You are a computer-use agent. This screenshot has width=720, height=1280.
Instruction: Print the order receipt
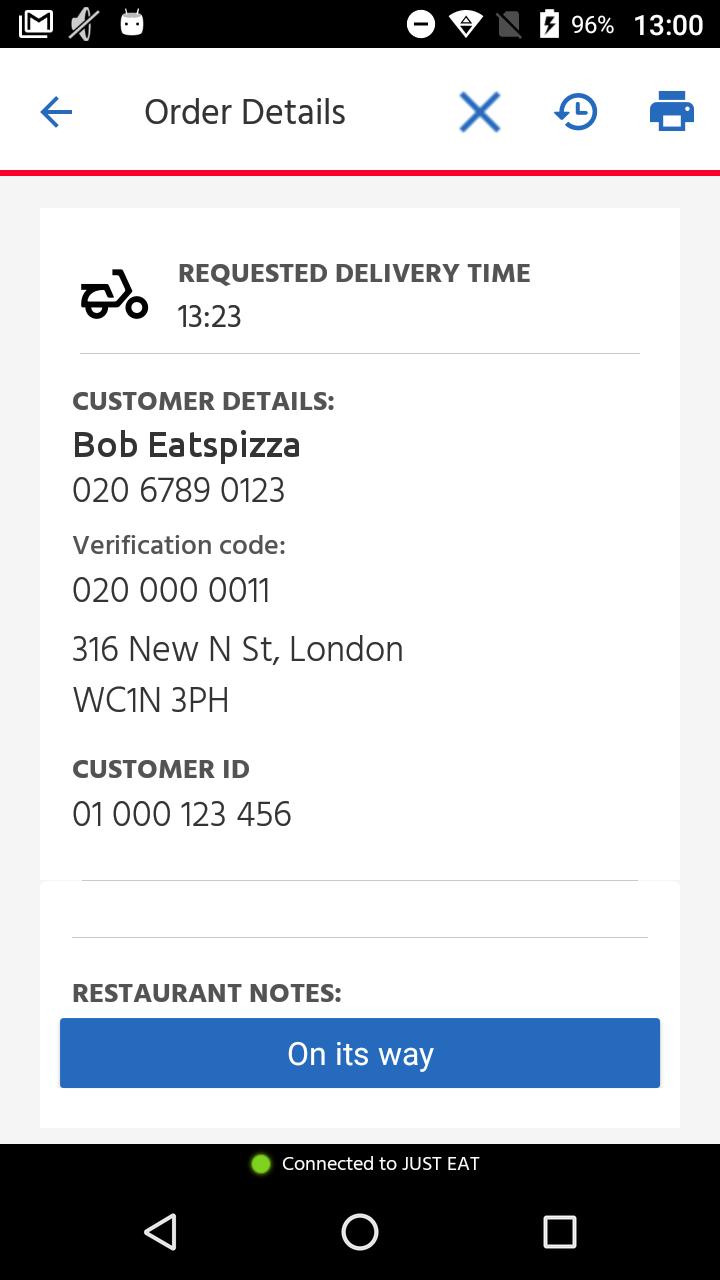tap(672, 111)
